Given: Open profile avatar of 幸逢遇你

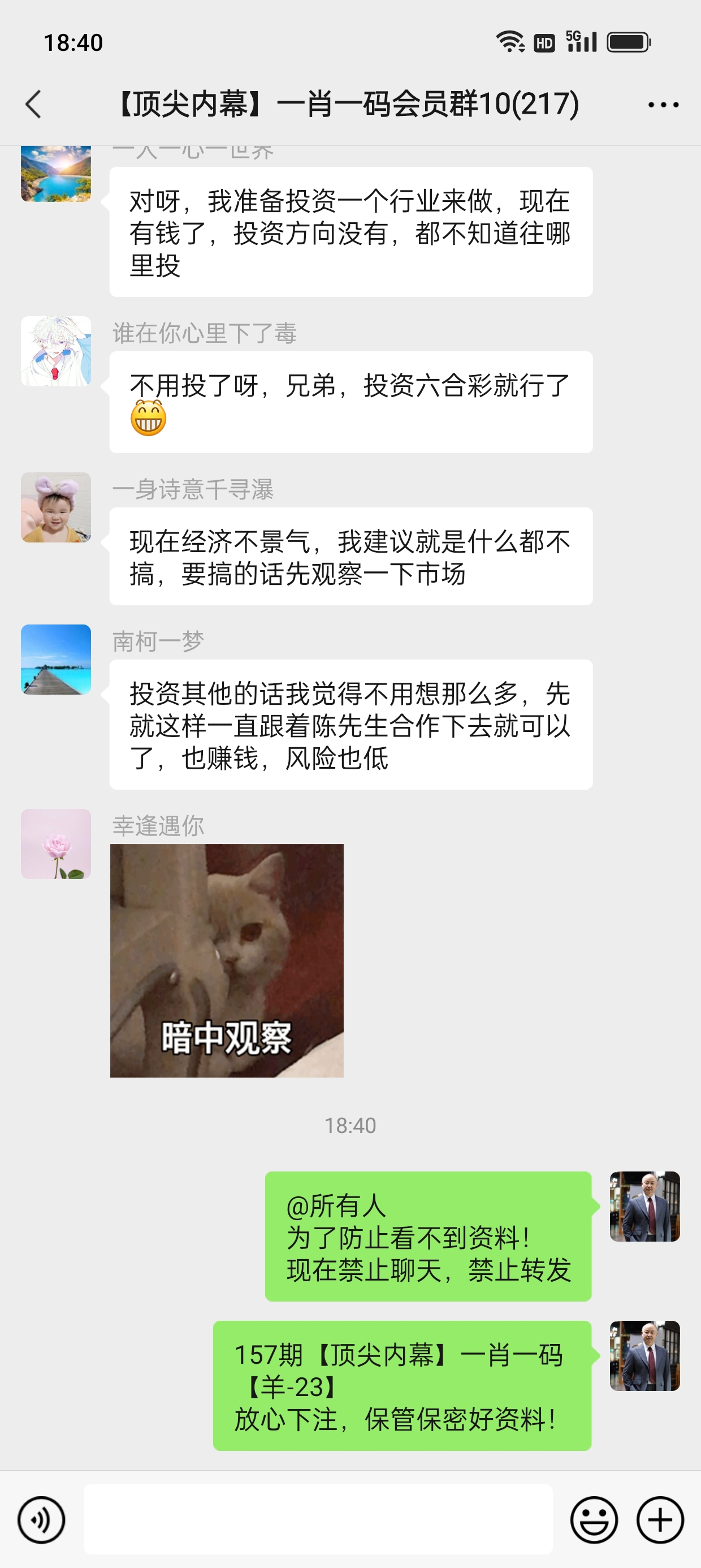Looking at the screenshot, I should point(56,843).
